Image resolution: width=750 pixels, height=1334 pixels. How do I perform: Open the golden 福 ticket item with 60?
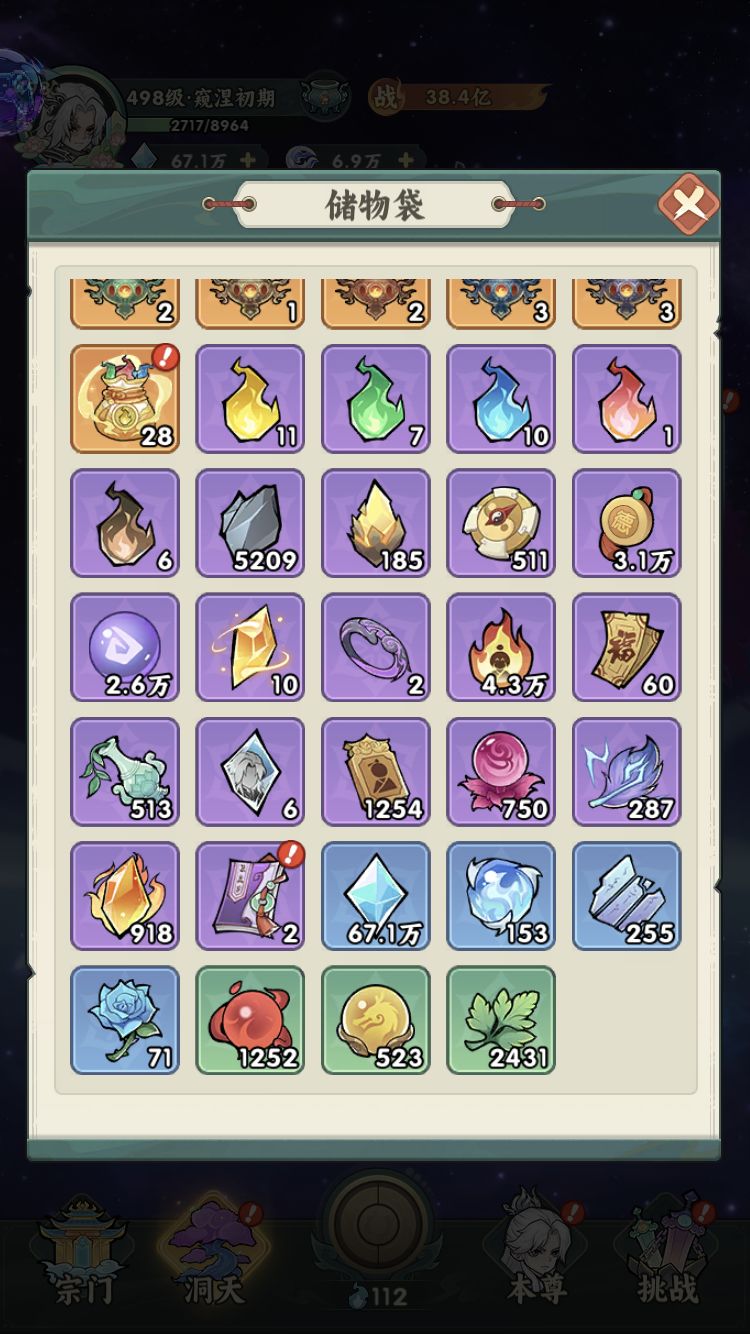point(627,647)
